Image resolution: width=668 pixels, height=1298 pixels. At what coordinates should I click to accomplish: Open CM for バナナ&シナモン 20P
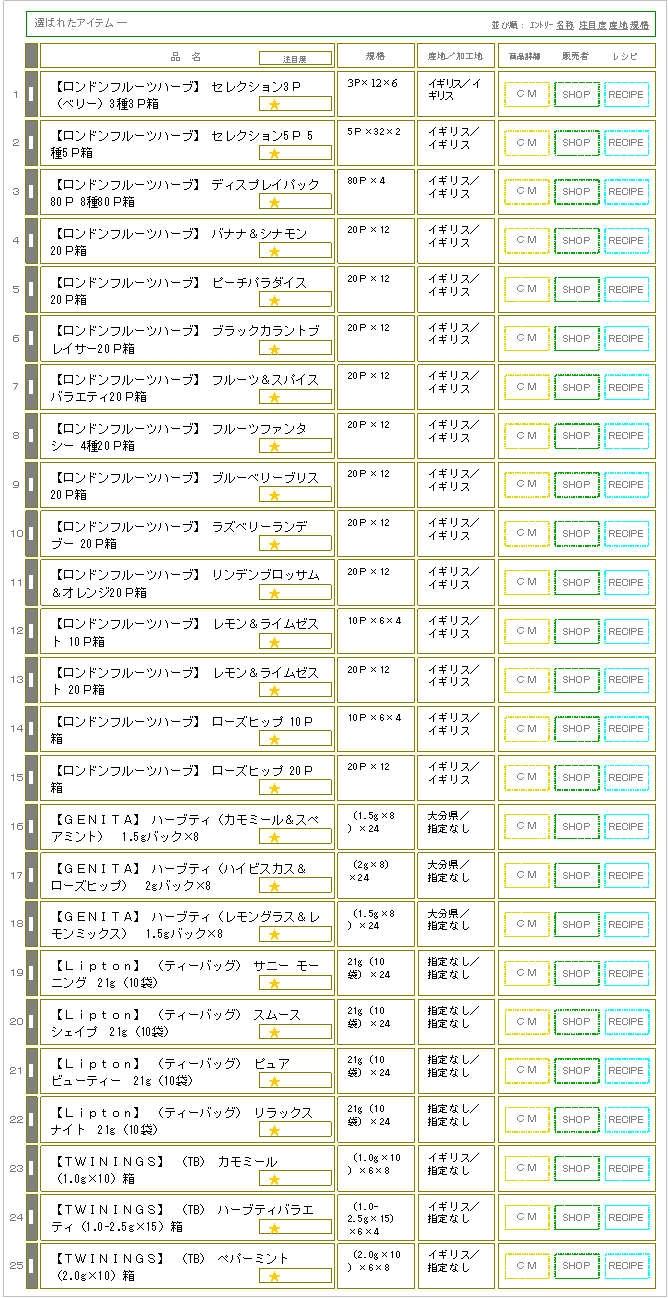[526, 240]
